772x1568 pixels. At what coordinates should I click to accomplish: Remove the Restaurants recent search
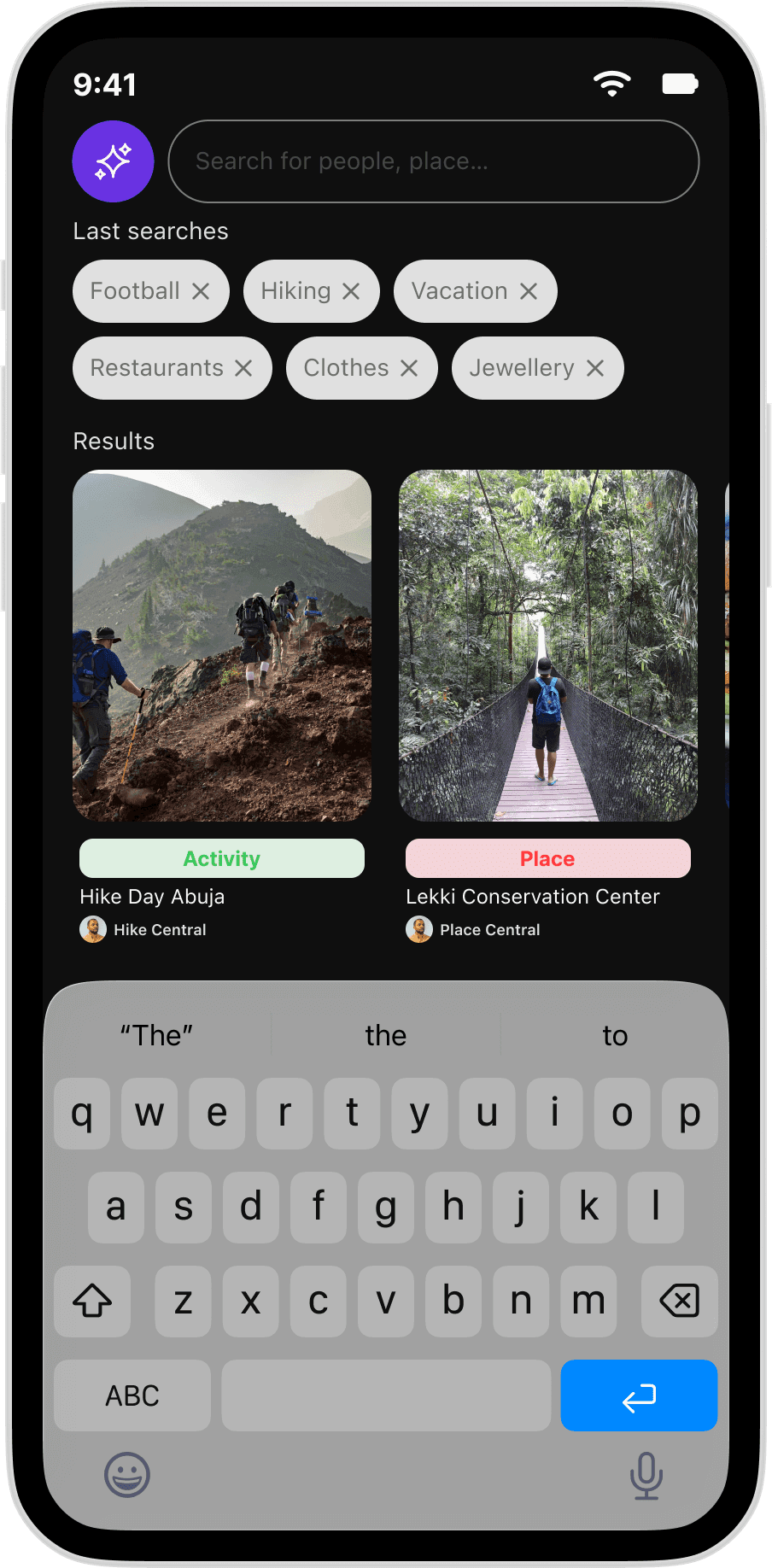tap(243, 368)
